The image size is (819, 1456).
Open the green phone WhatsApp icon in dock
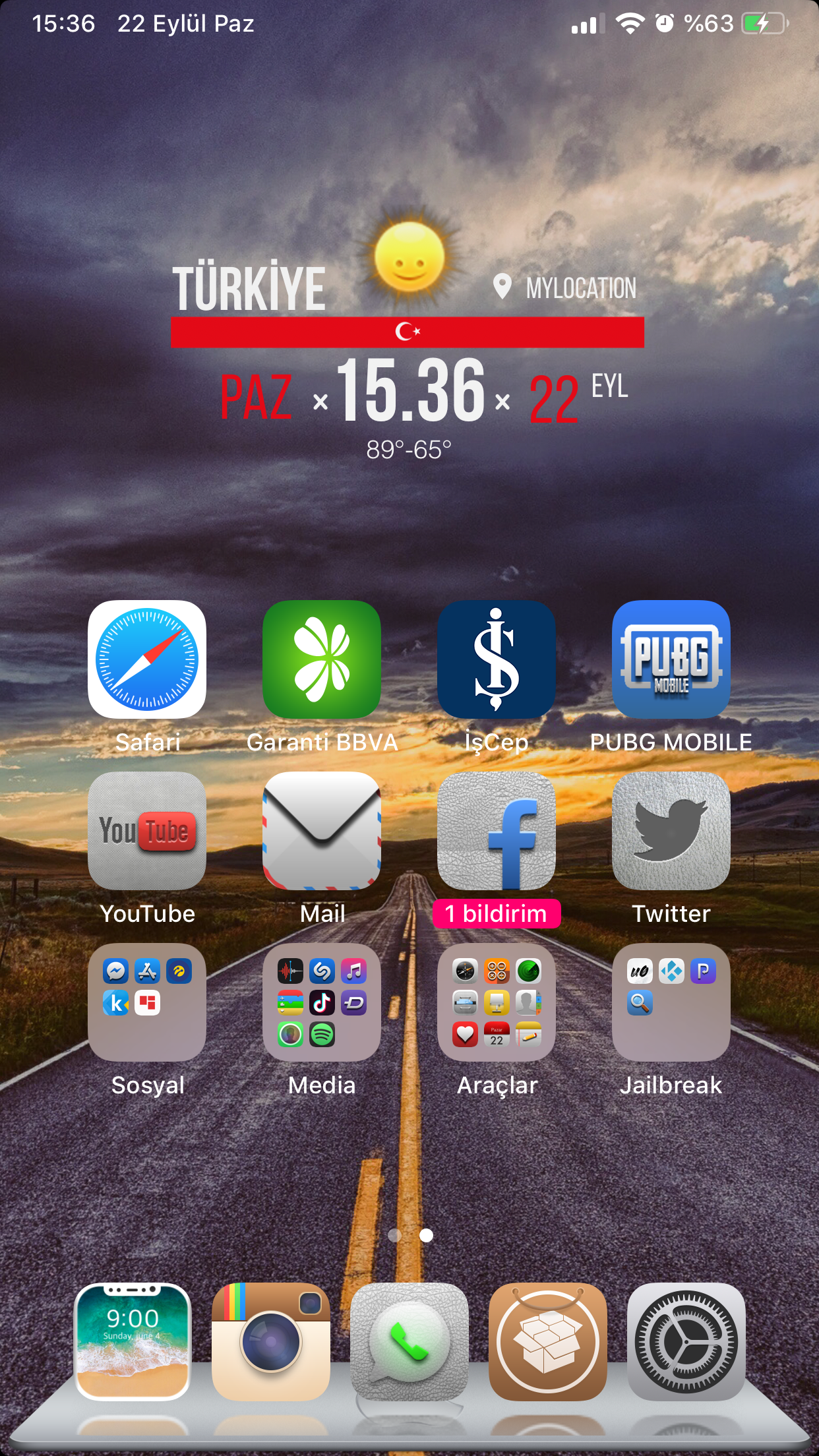click(x=409, y=1341)
